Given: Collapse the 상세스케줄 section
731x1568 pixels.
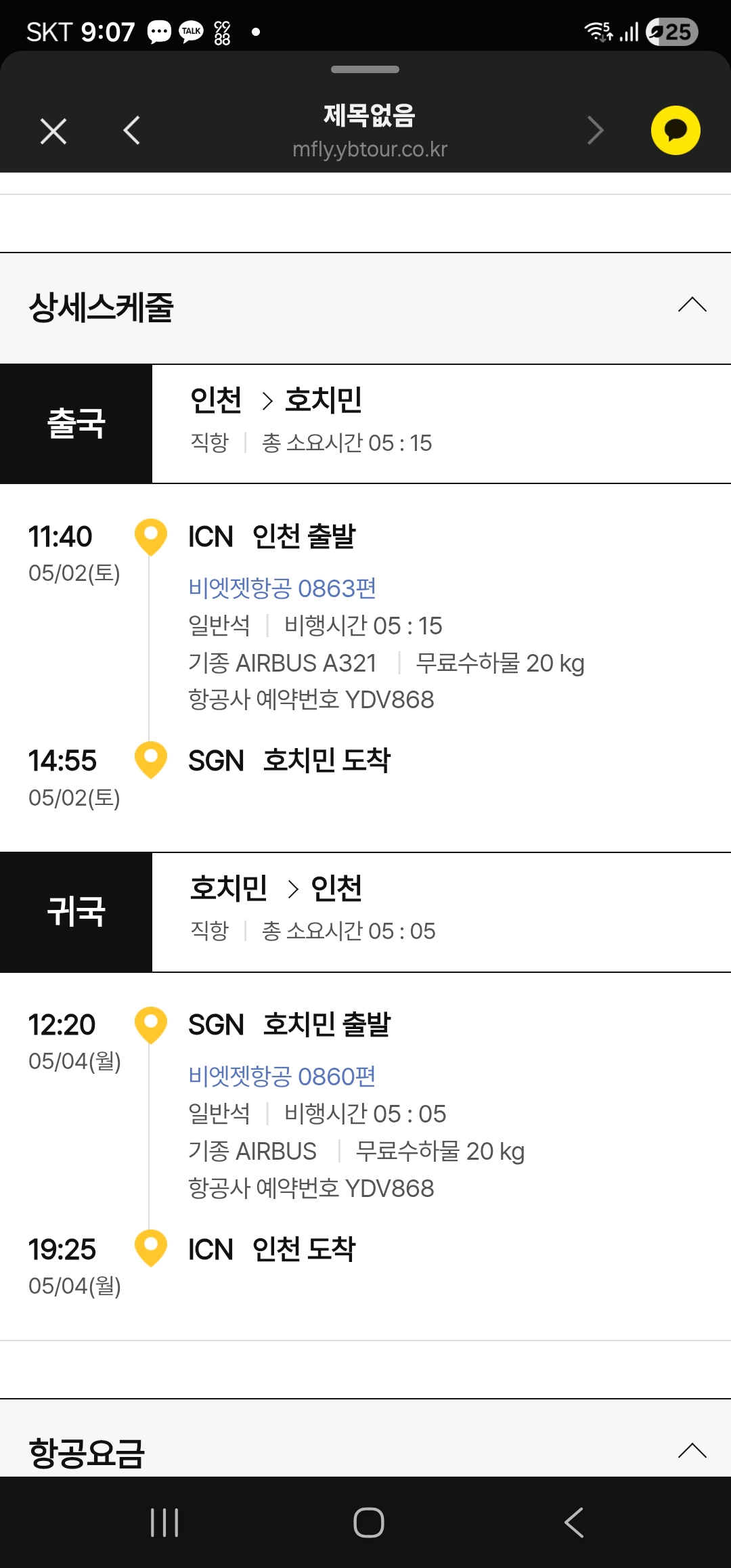Looking at the screenshot, I should click(692, 305).
